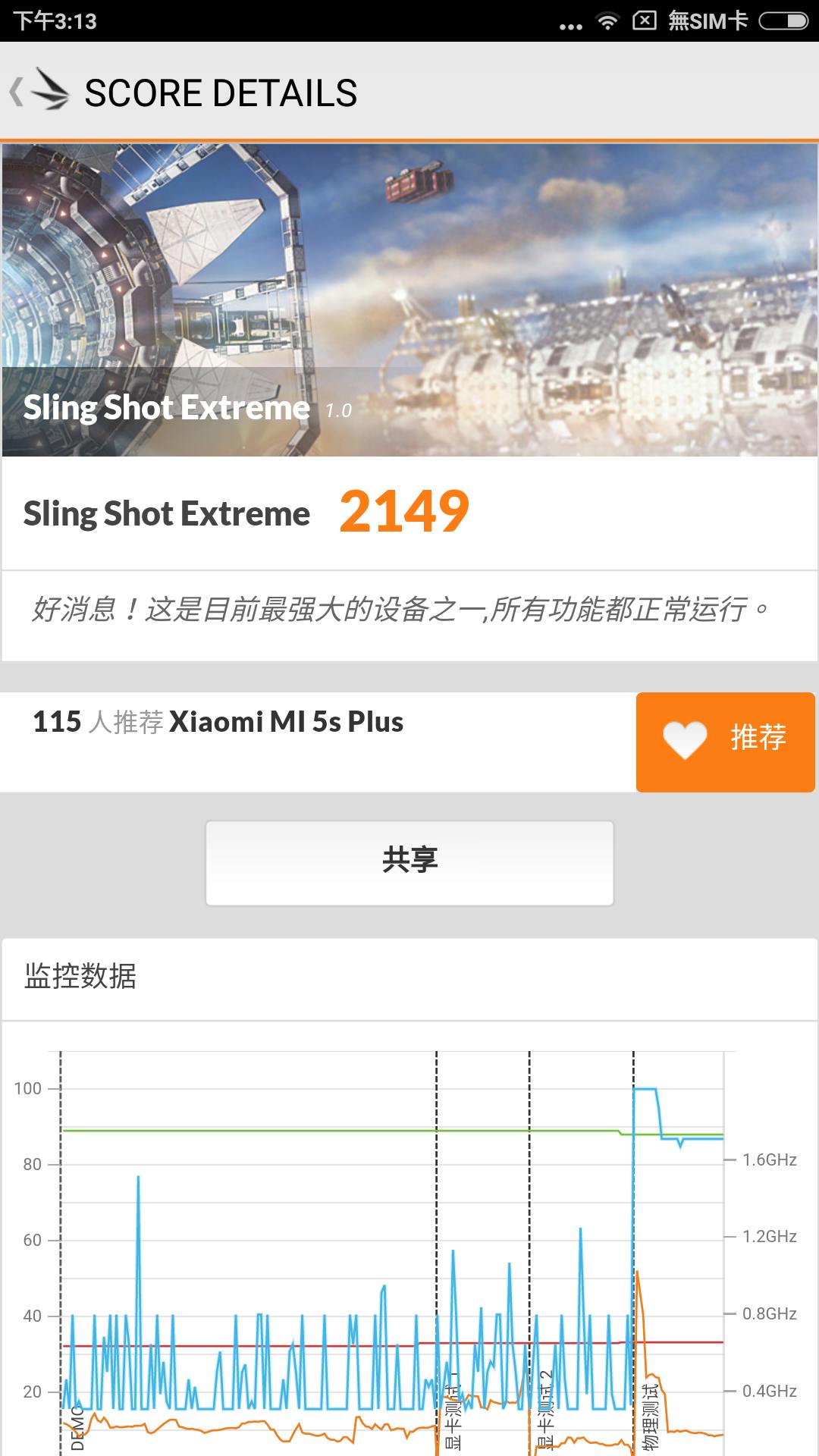Image resolution: width=819 pixels, height=1456 pixels.
Task: Tap the 共享 share button
Action: [x=409, y=862]
